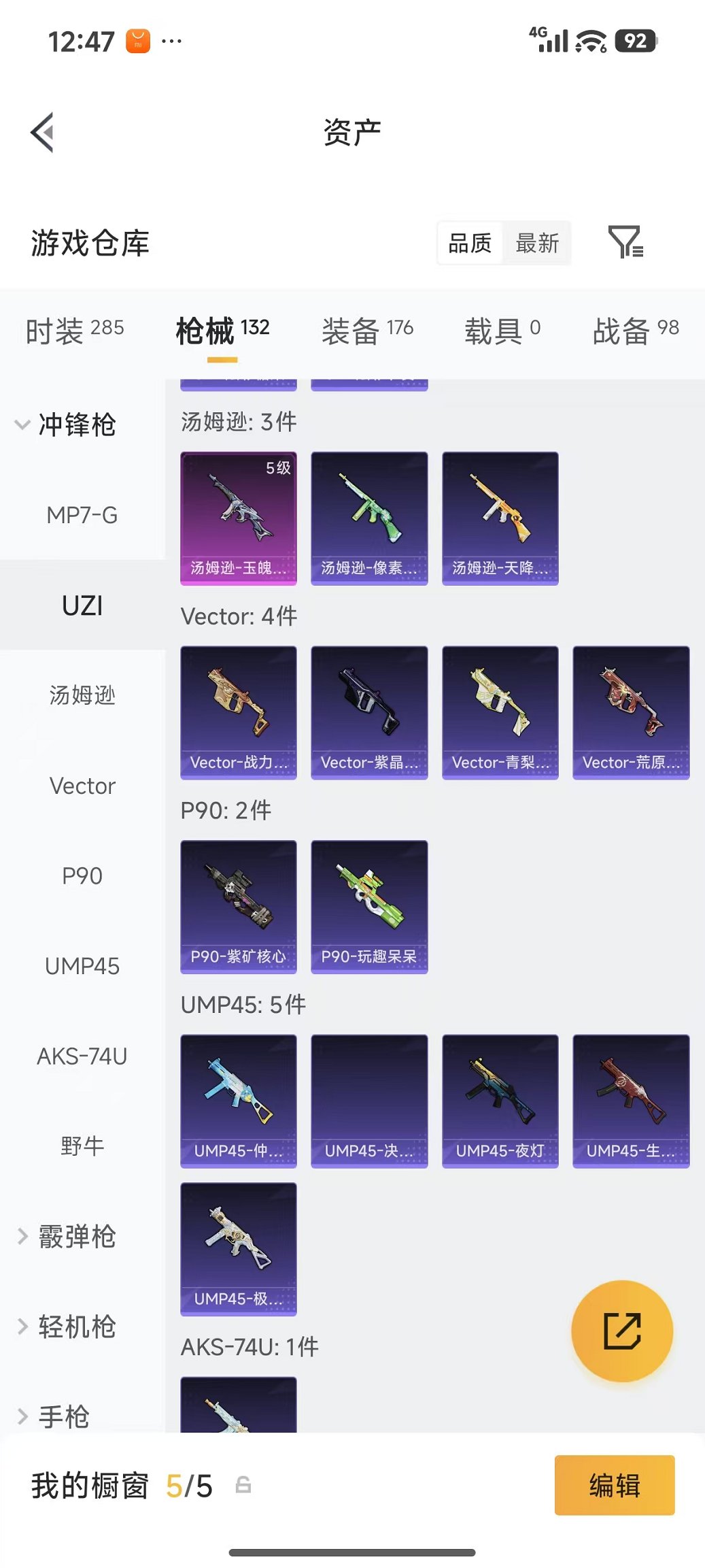Sort the warehouse by 品质
This screenshot has height=1568, width=705.
(x=470, y=243)
